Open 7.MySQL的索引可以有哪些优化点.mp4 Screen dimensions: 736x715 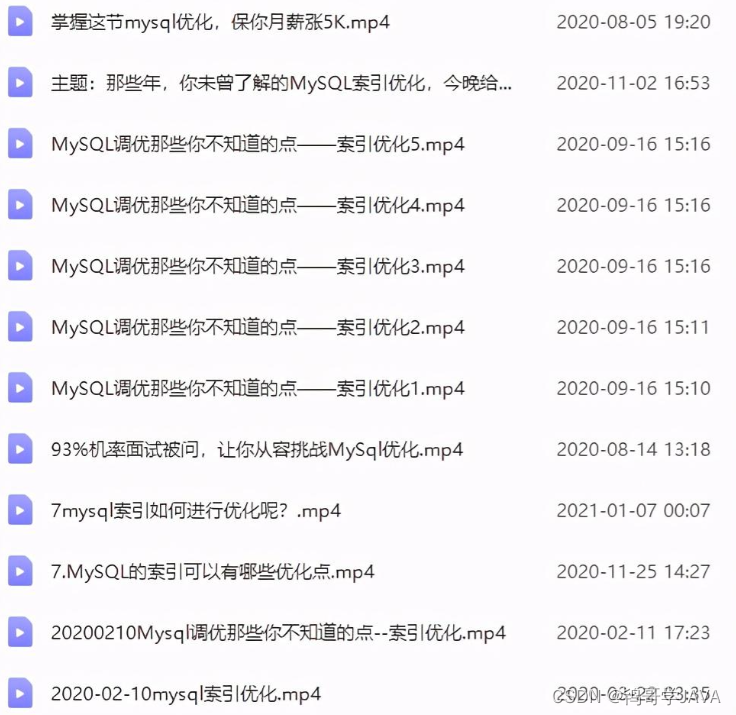coord(213,572)
